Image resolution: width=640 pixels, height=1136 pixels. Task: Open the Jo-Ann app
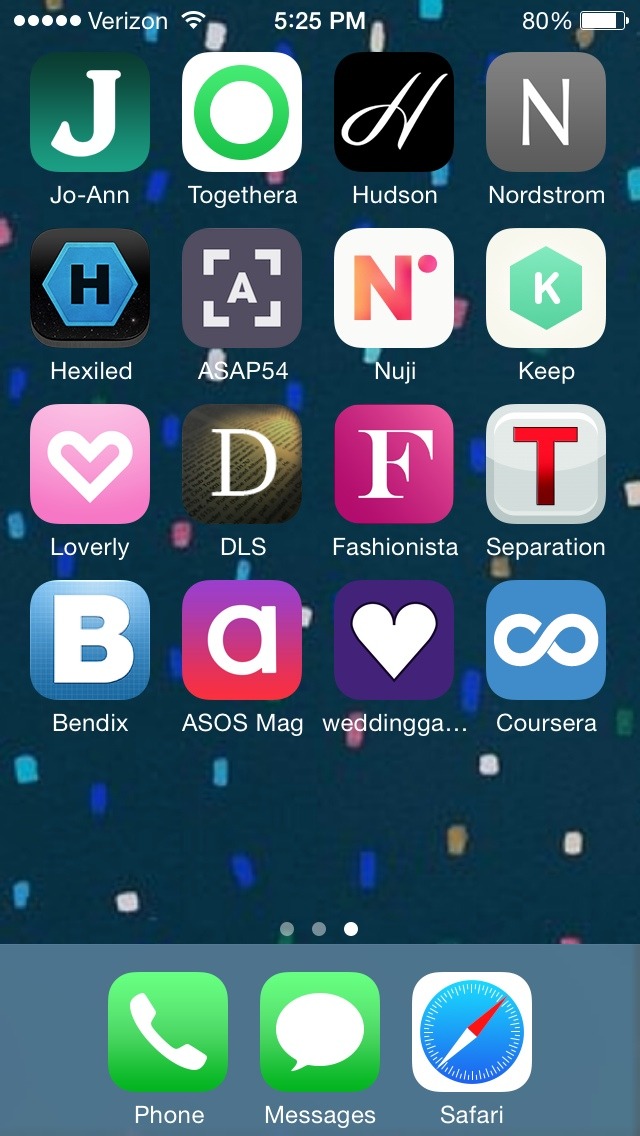(x=90, y=112)
